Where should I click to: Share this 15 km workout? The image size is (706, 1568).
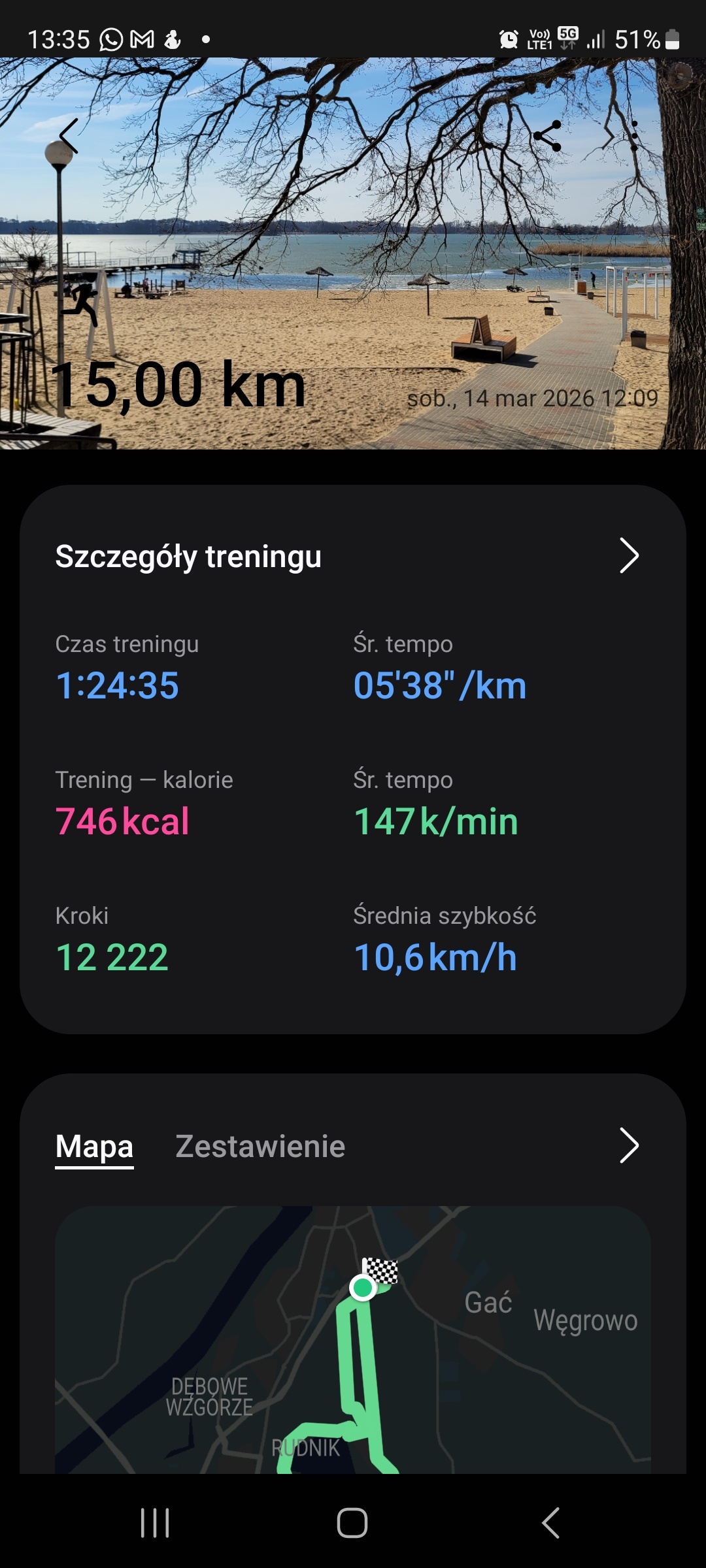tap(548, 136)
